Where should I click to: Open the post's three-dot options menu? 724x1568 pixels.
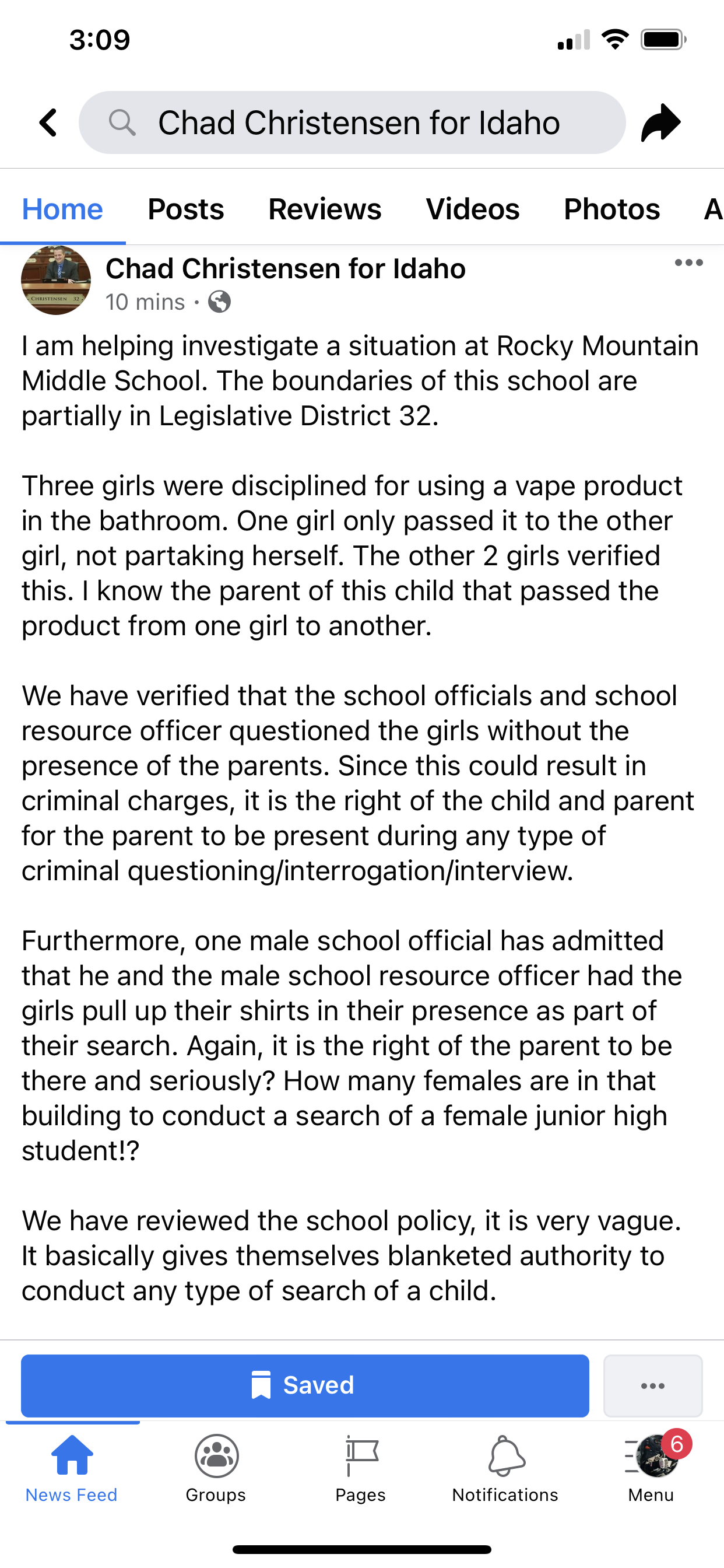688,263
